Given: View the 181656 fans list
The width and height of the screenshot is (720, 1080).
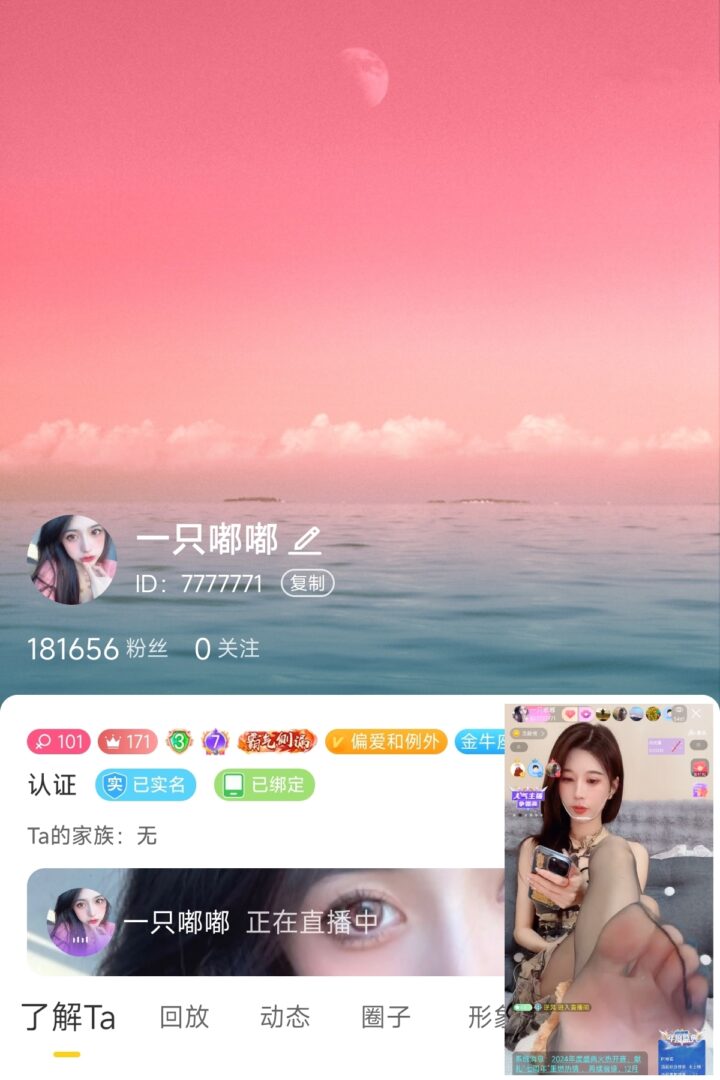Looking at the screenshot, I should point(97,649).
